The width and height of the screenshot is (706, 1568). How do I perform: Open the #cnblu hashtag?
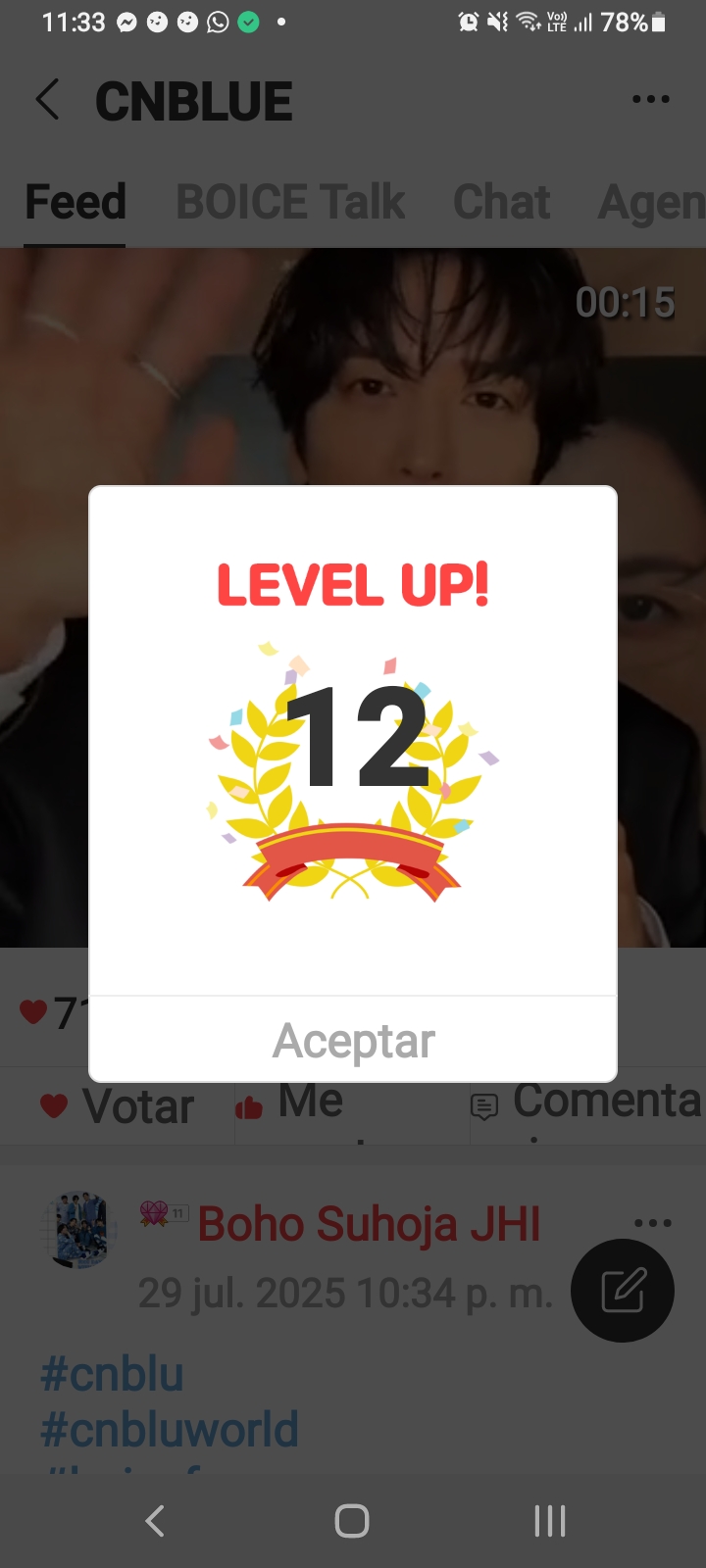coord(113,1374)
